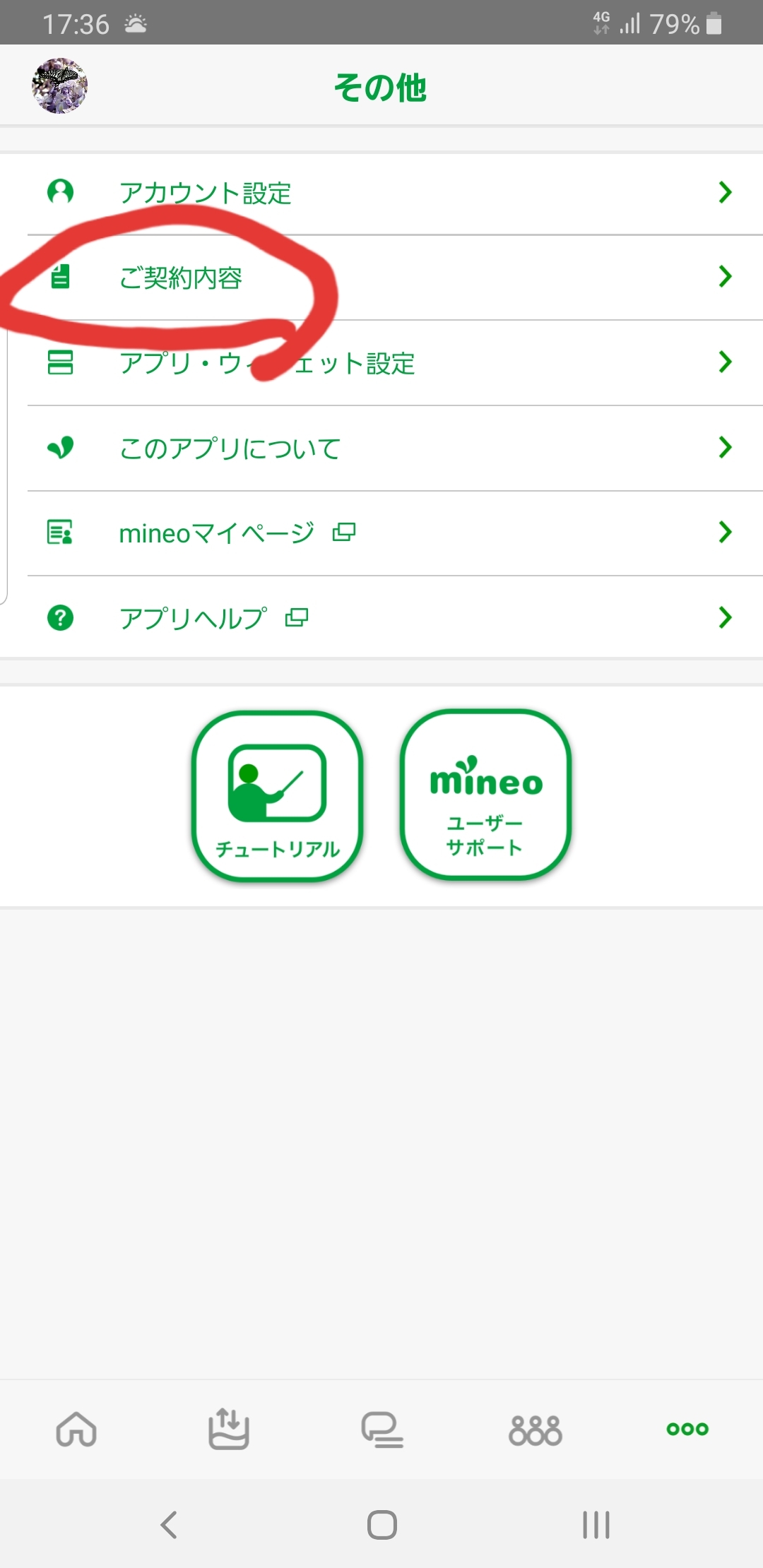The image size is (763, 1568).
Task: Go to the system home screen
Action: pos(381,1524)
